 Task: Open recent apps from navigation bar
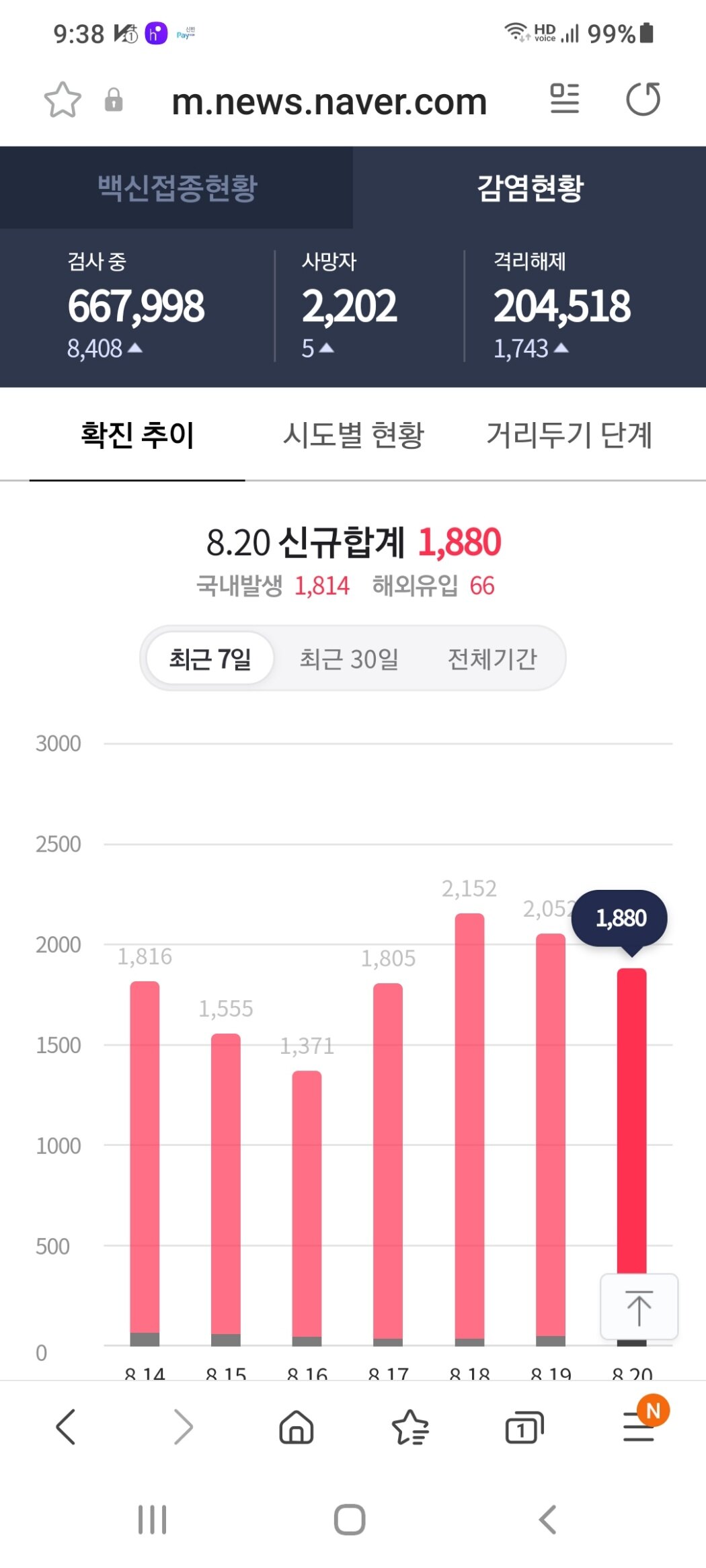(x=152, y=1520)
